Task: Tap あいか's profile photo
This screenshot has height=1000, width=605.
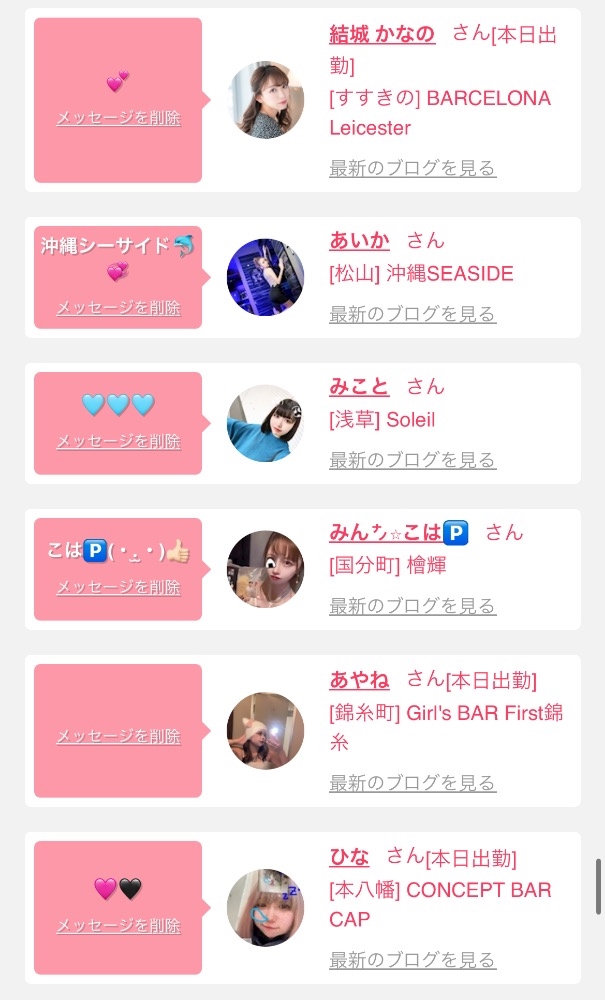Action: pos(265,277)
